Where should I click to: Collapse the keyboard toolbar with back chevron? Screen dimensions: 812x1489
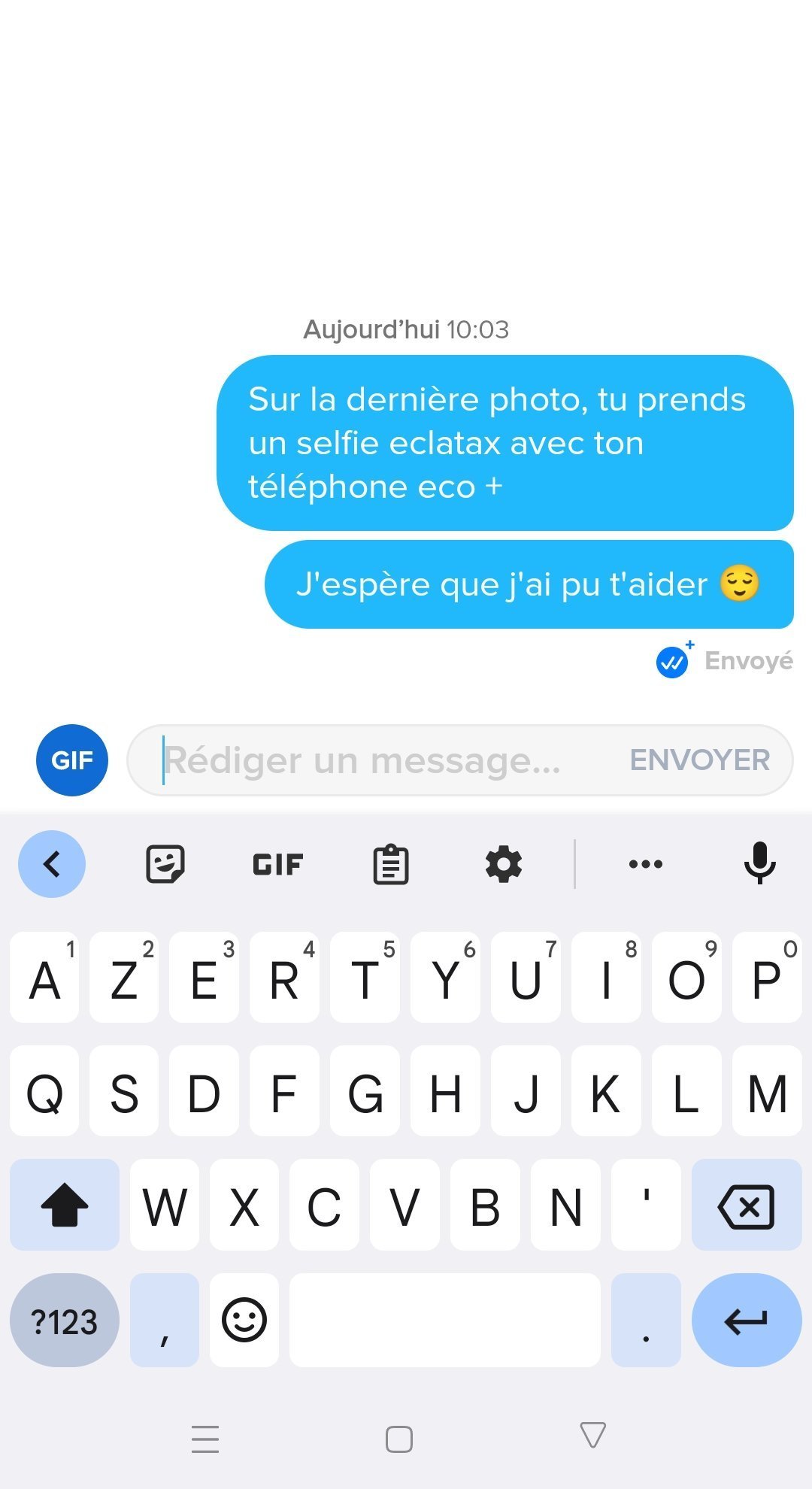coord(52,864)
